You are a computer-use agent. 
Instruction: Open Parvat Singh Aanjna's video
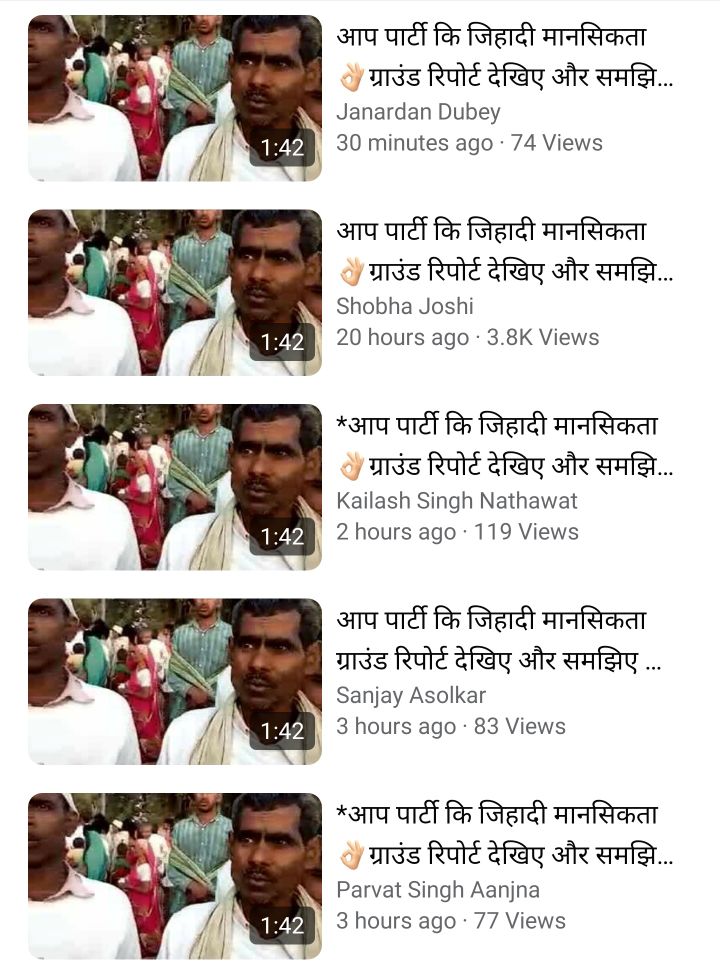tap(174, 876)
